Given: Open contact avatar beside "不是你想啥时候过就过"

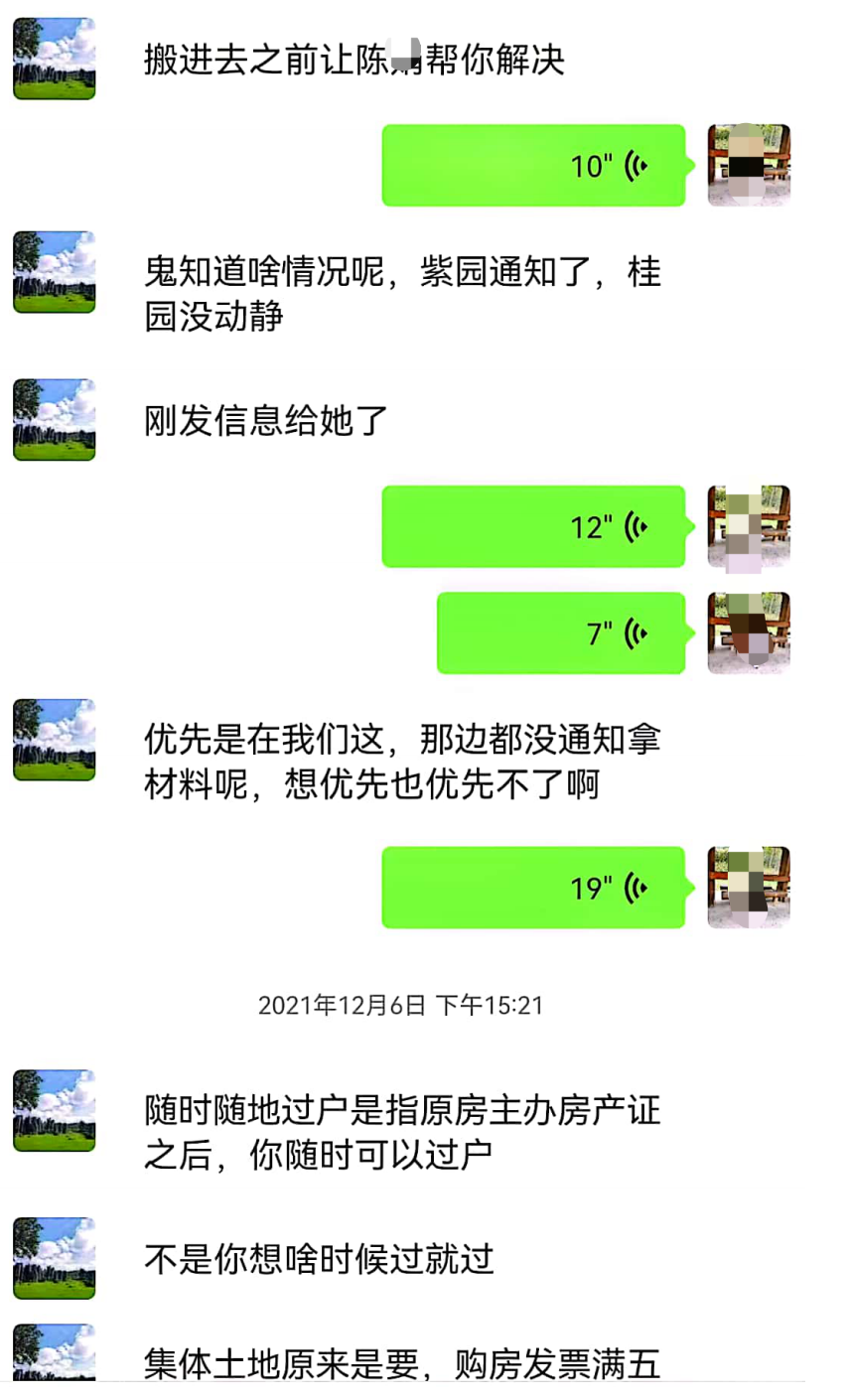Looking at the screenshot, I should [x=55, y=1258].
